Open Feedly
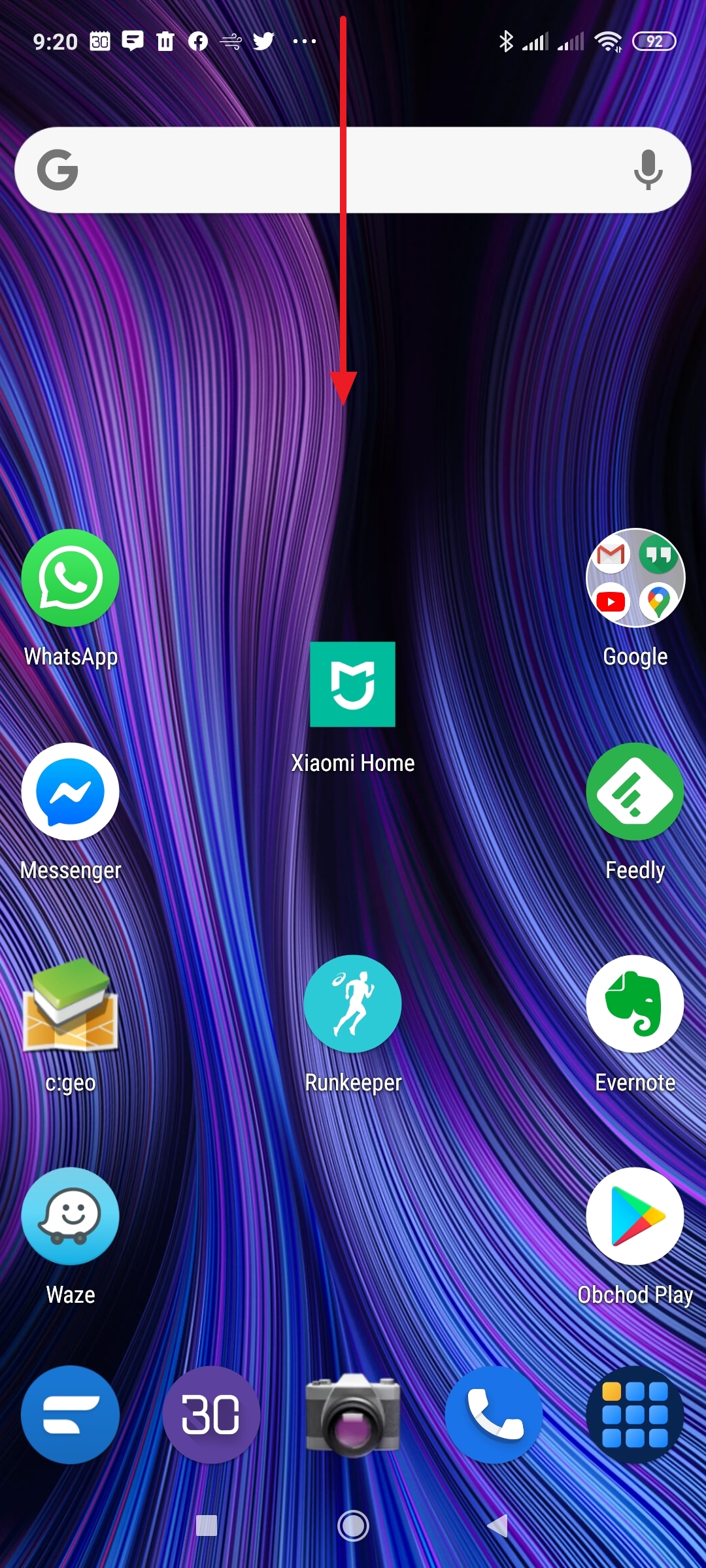 635,791
